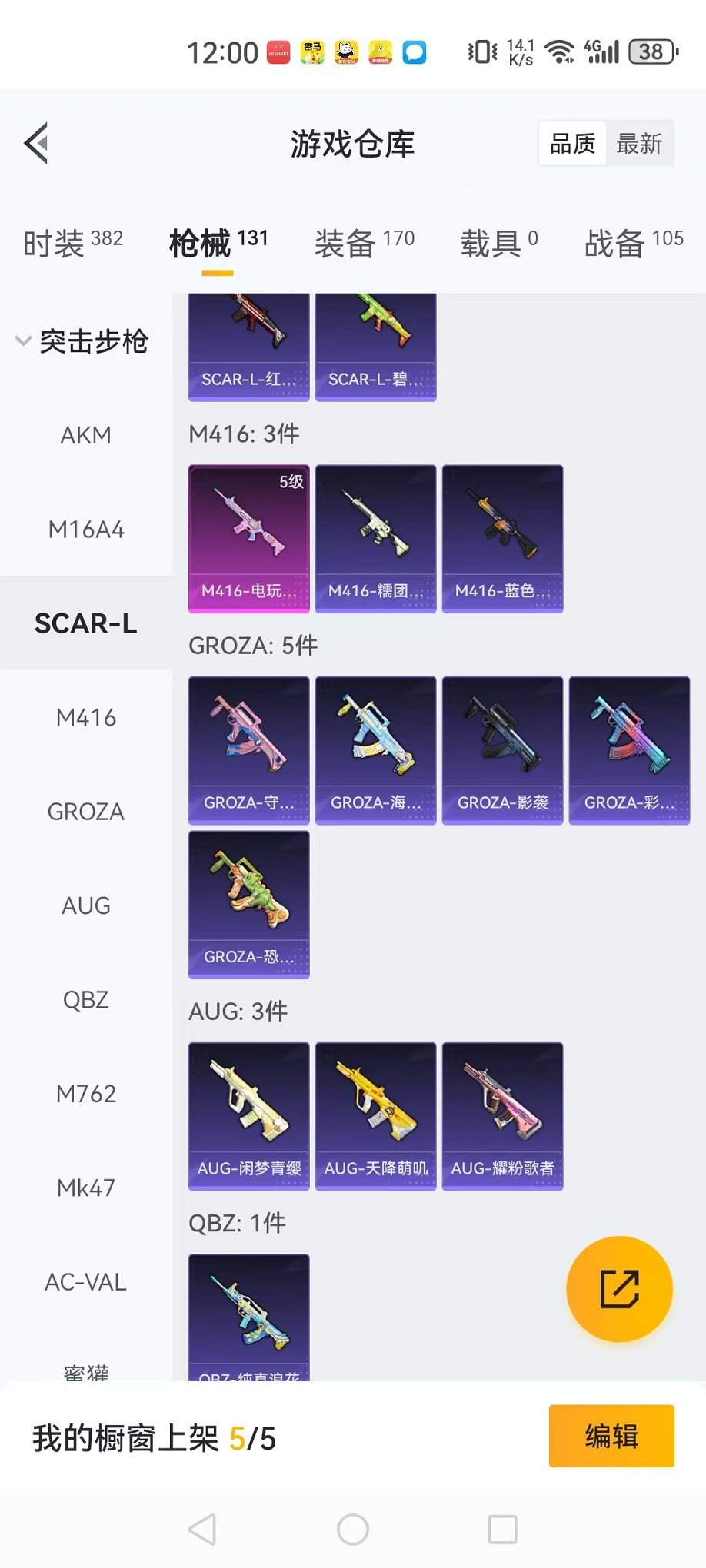Open the M416-电玩 level 5 skin
Image resolution: width=706 pixels, height=1568 pixels.
coord(248,538)
